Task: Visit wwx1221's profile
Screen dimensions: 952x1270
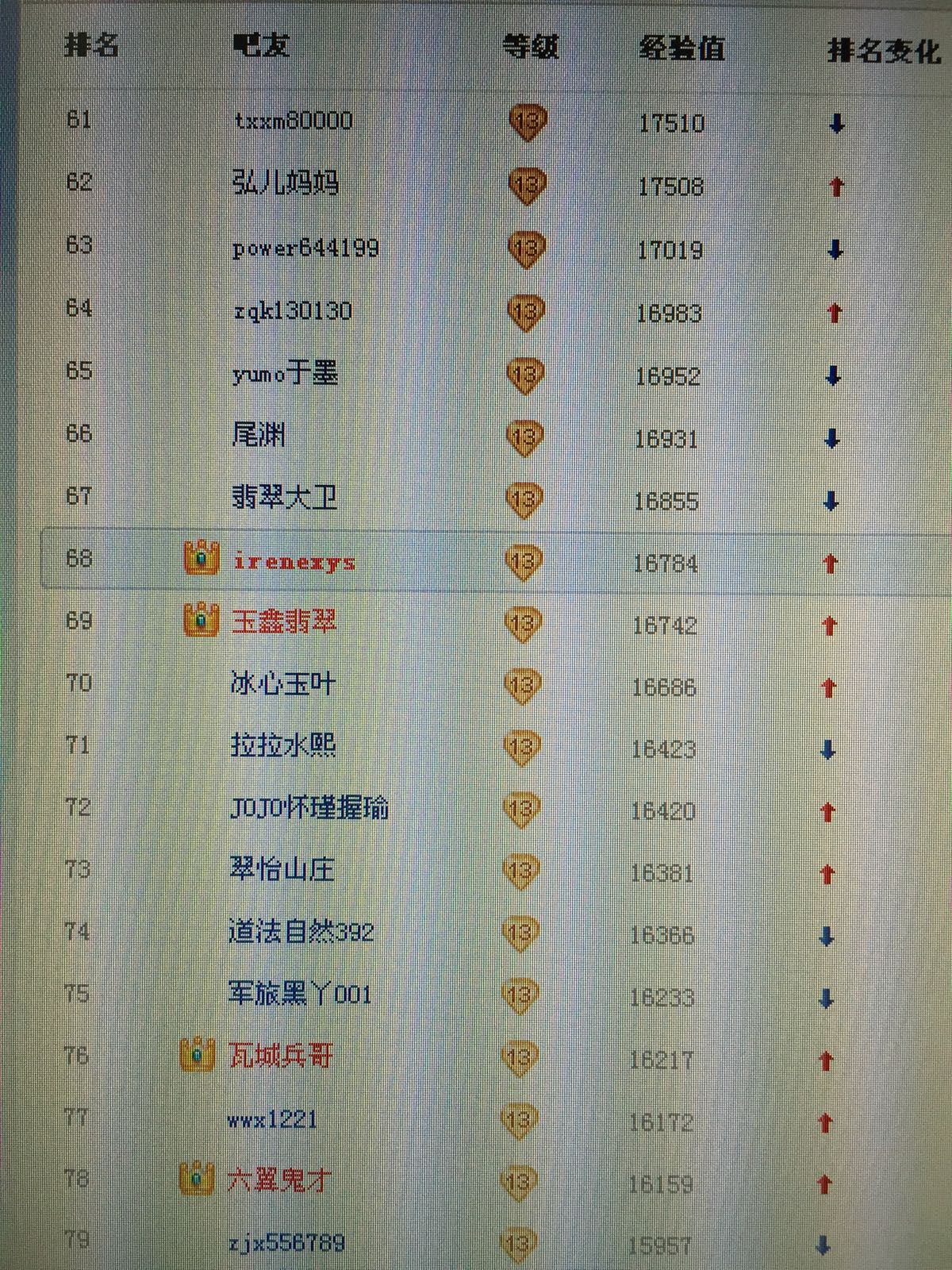Action: tap(272, 1119)
